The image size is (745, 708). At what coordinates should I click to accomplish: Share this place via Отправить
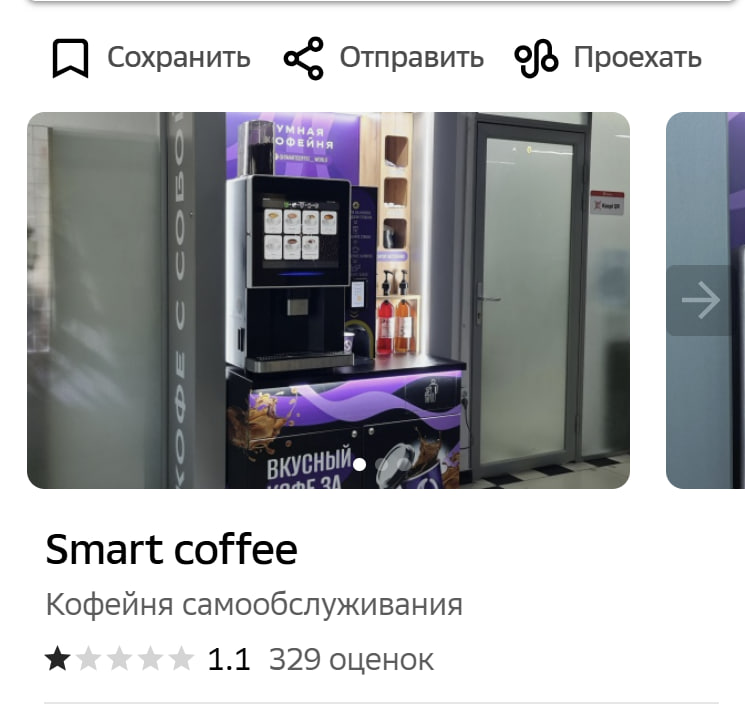(384, 58)
